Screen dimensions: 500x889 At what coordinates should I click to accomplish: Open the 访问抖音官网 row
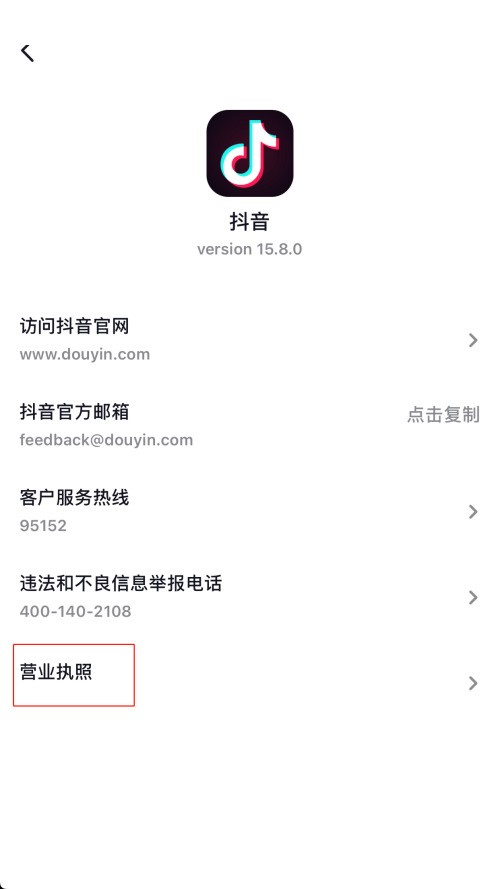(250, 340)
